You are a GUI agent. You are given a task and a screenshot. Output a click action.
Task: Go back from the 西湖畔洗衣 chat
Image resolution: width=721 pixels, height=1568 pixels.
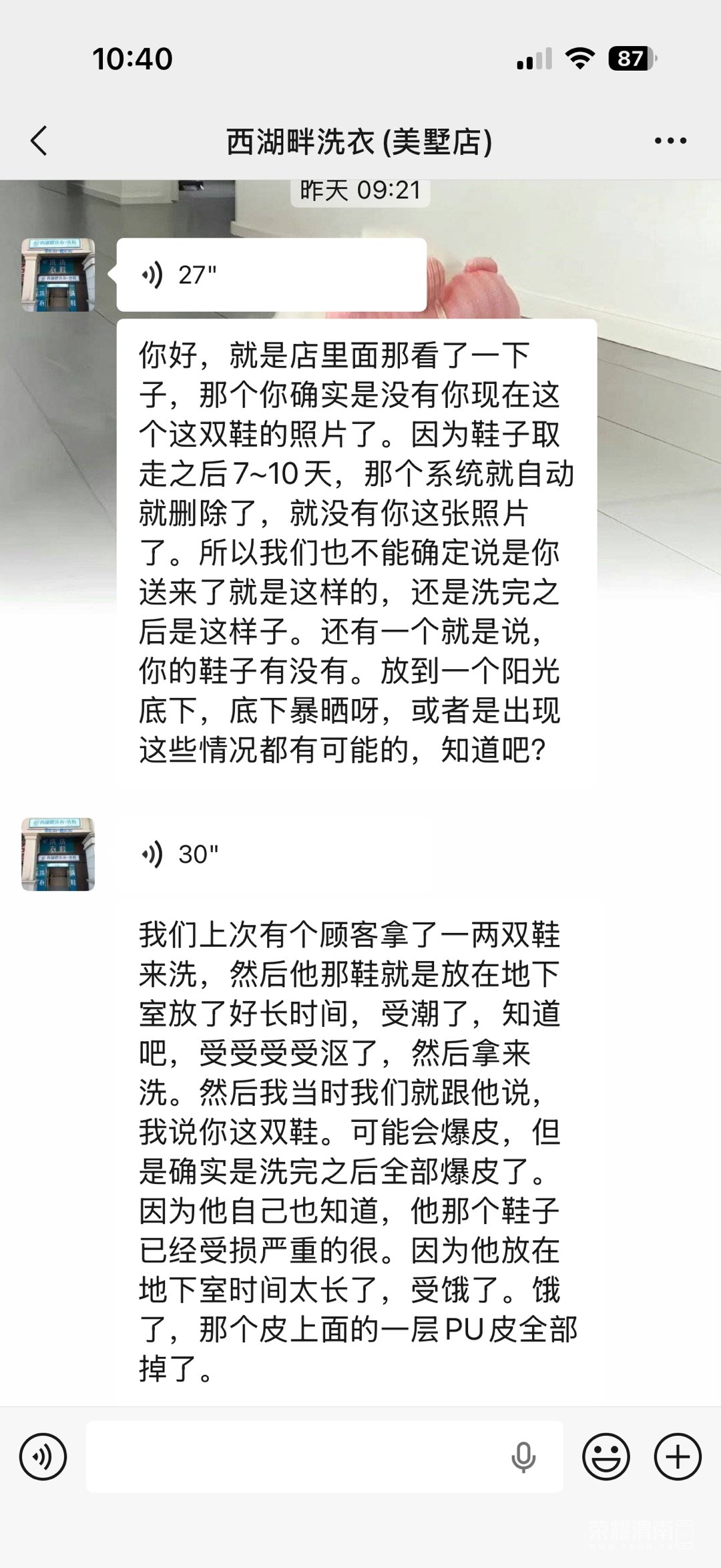point(39,141)
